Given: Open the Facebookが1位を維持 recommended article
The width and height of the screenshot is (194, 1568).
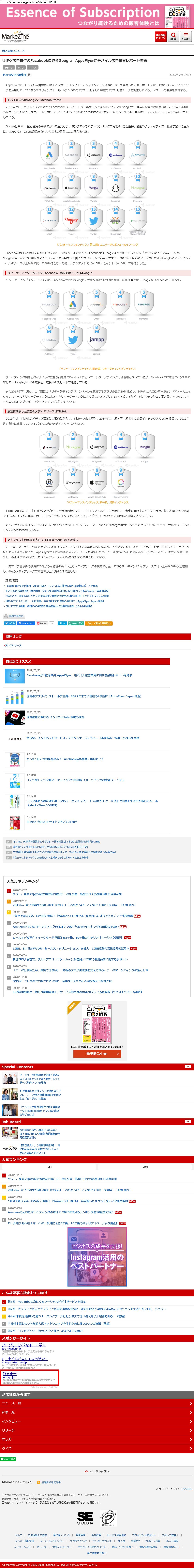Looking at the screenshot, I should (79, 675).
